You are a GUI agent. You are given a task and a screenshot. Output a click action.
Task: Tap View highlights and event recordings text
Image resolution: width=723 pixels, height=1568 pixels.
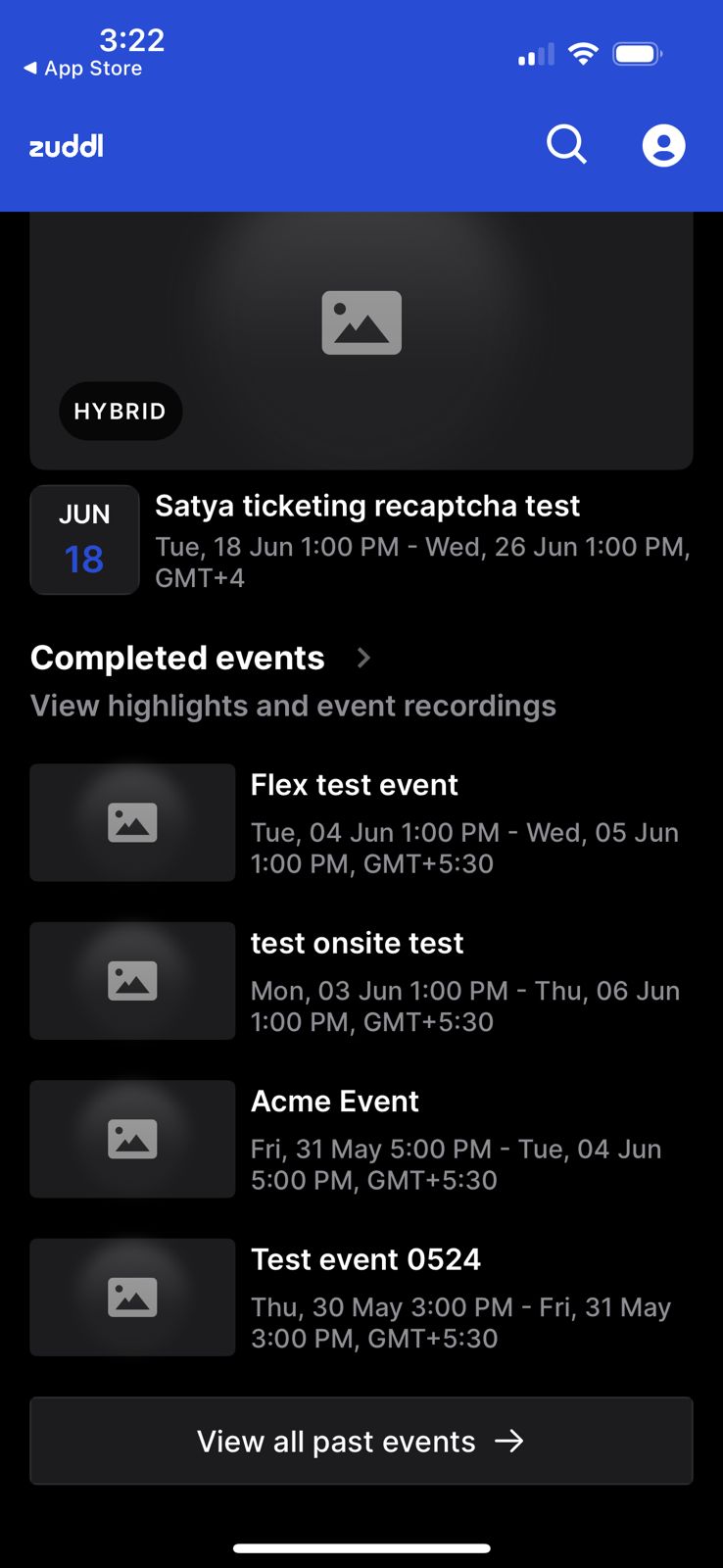[x=292, y=705]
